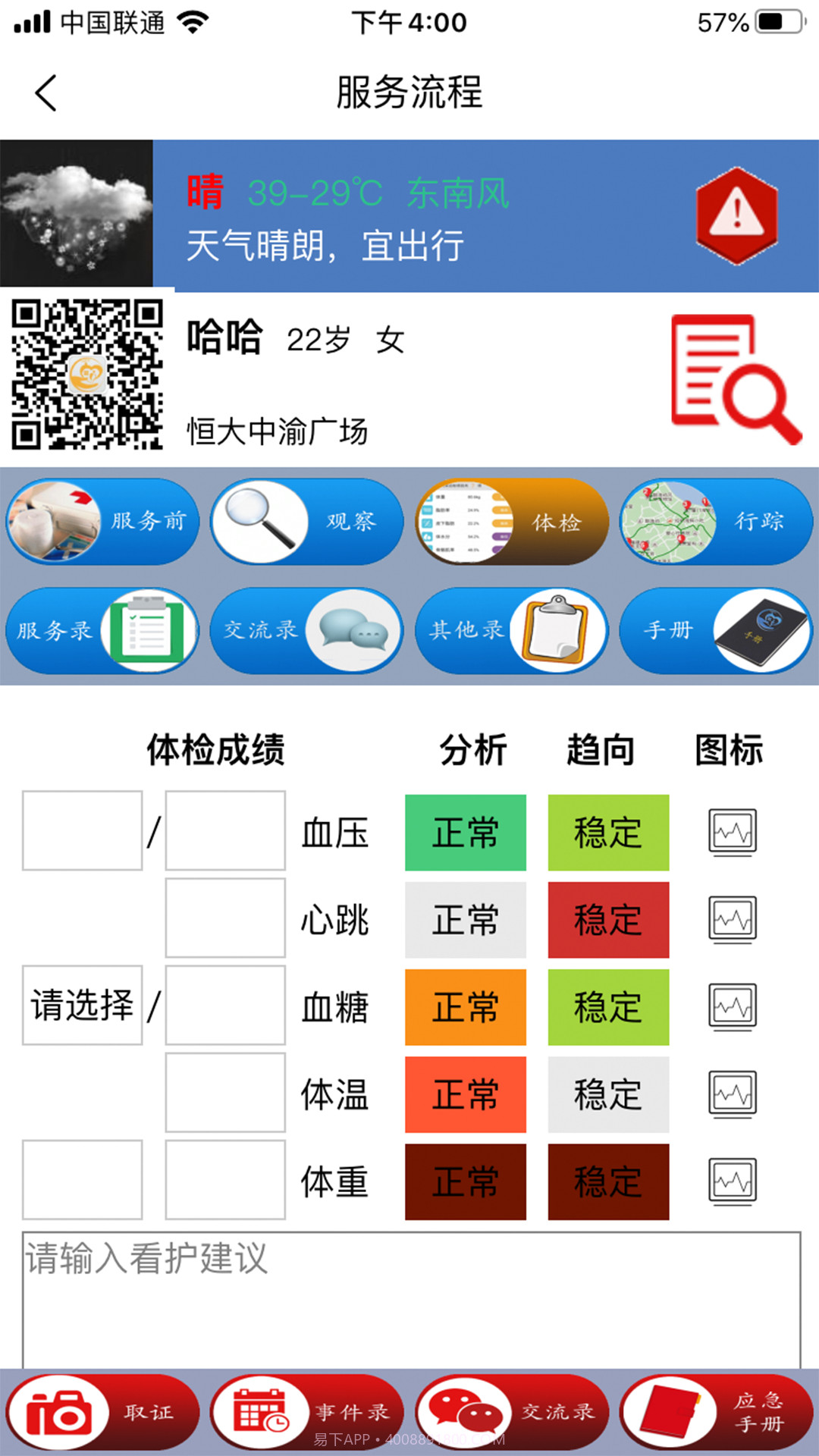Image resolution: width=819 pixels, height=1456 pixels.
Task: Open the 体重 trend chart icon
Action: pos(731,1181)
